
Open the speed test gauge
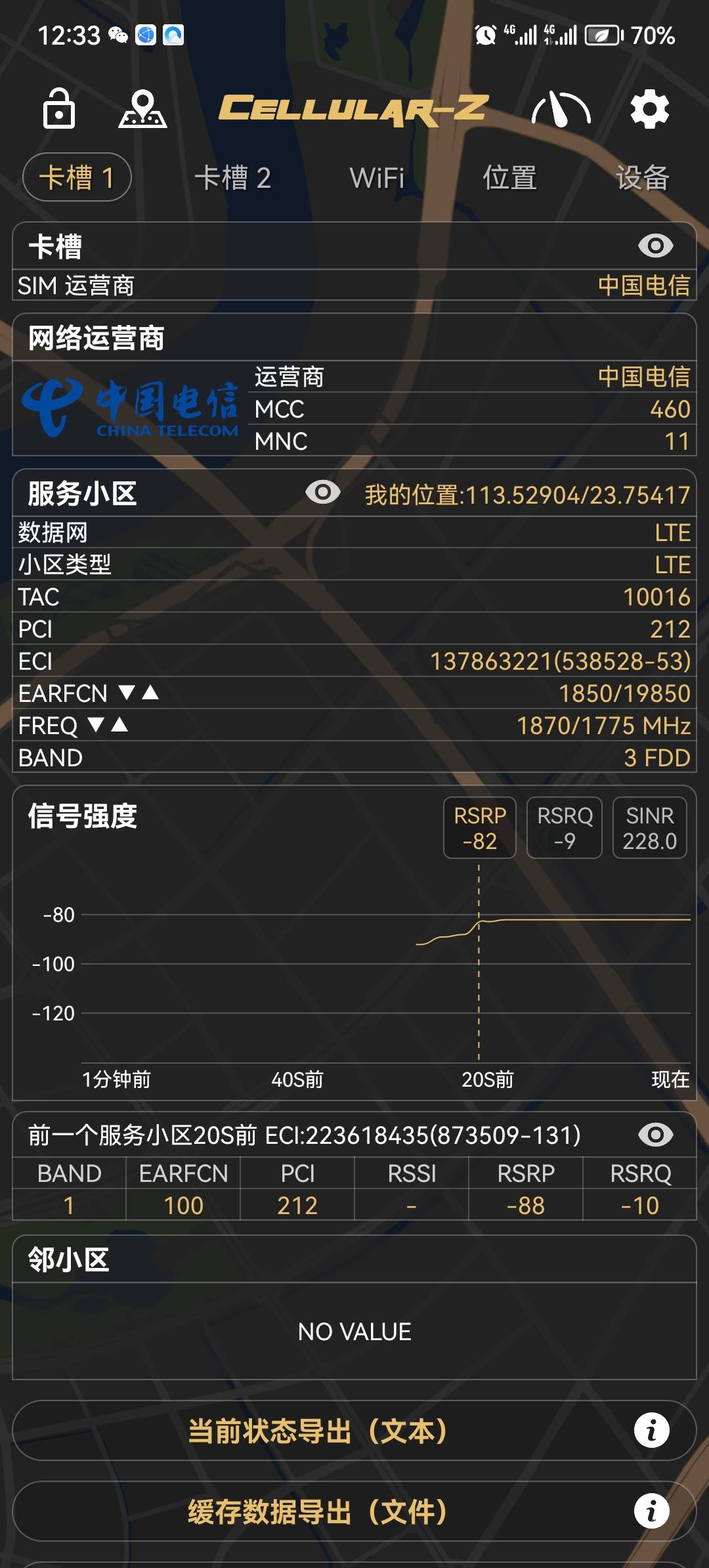561,109
